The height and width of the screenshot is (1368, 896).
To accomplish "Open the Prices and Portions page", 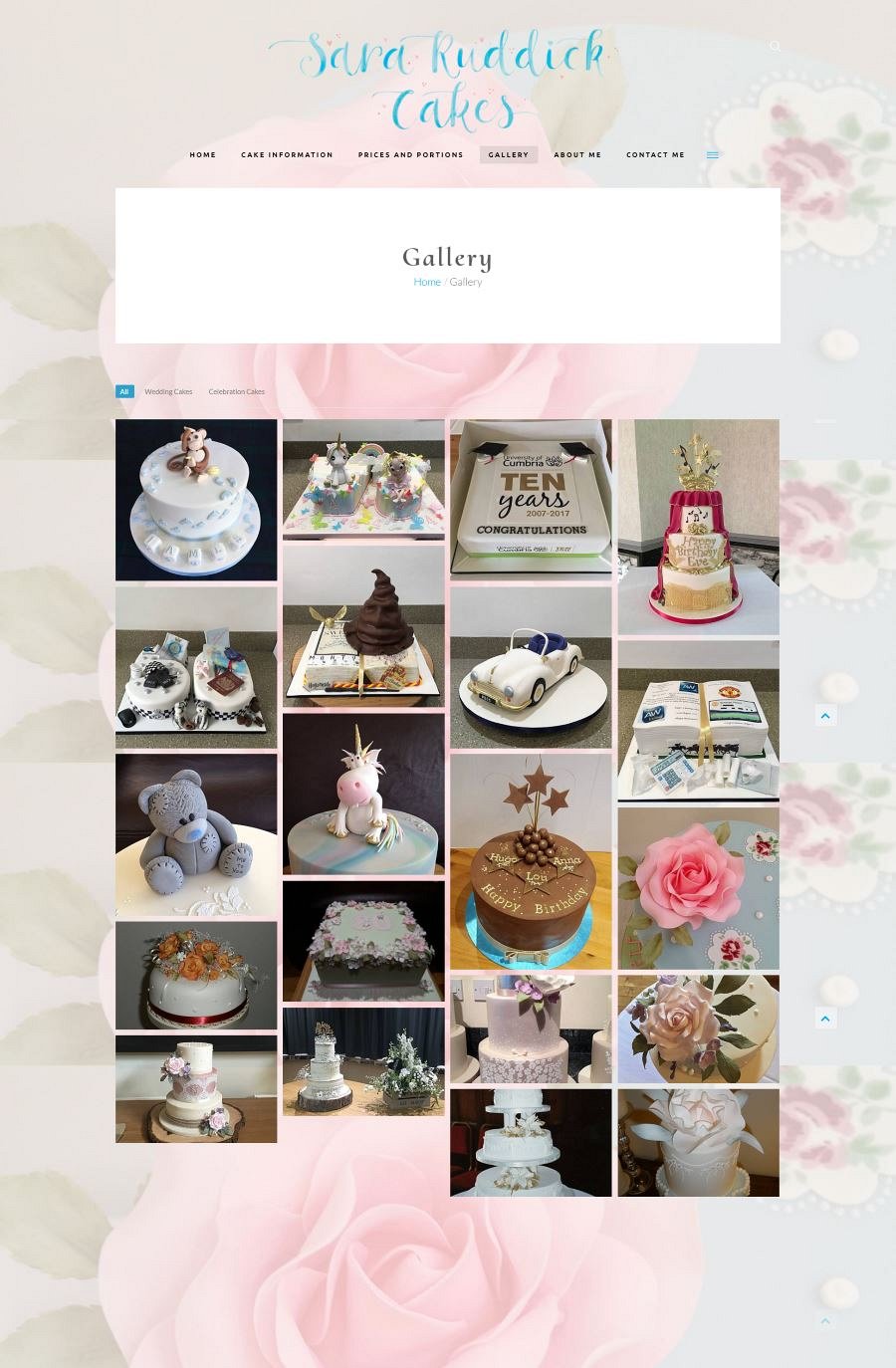I will (x=410, y=155).
